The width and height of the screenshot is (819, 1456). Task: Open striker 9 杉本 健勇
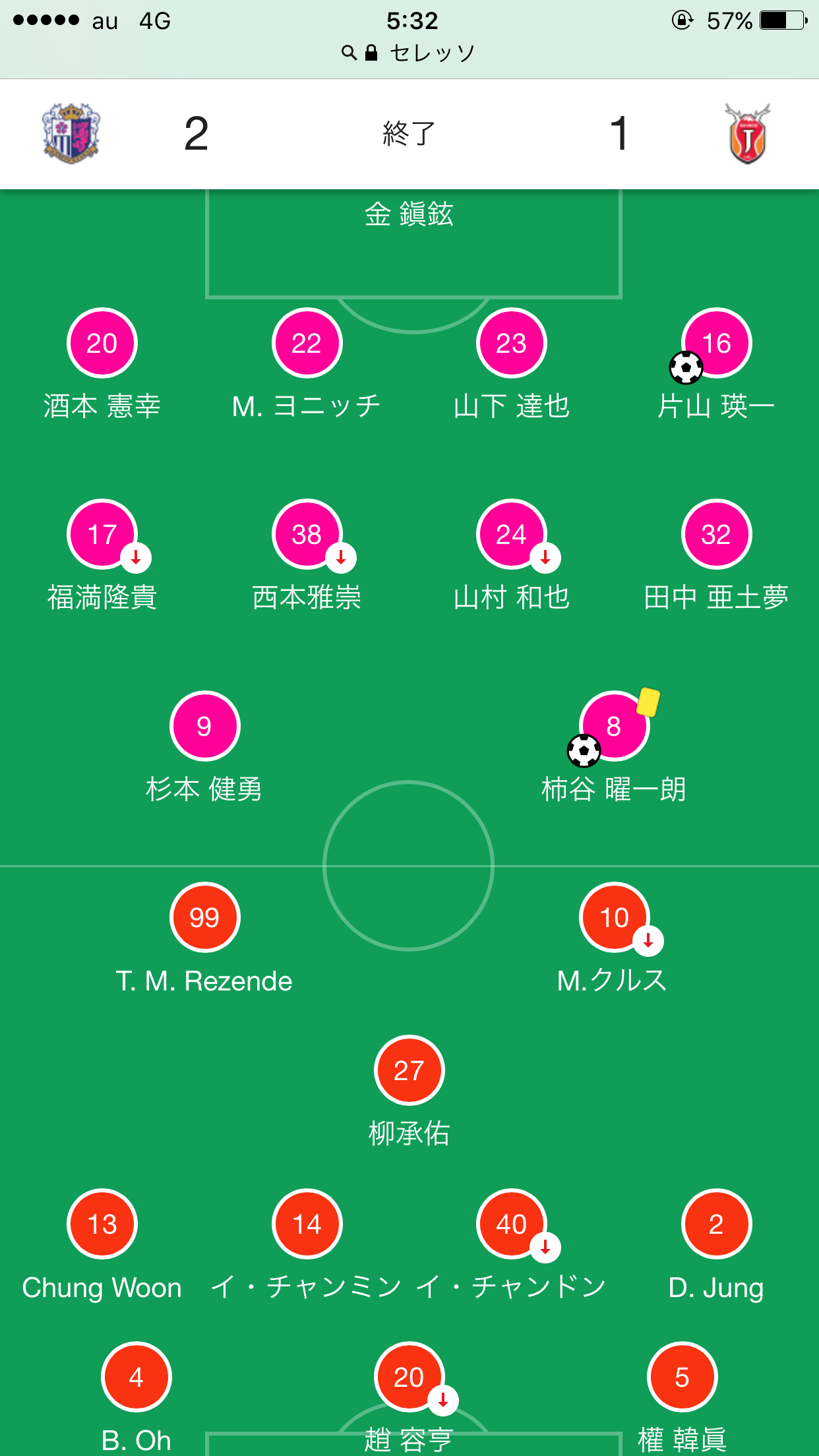click(204, 726)
